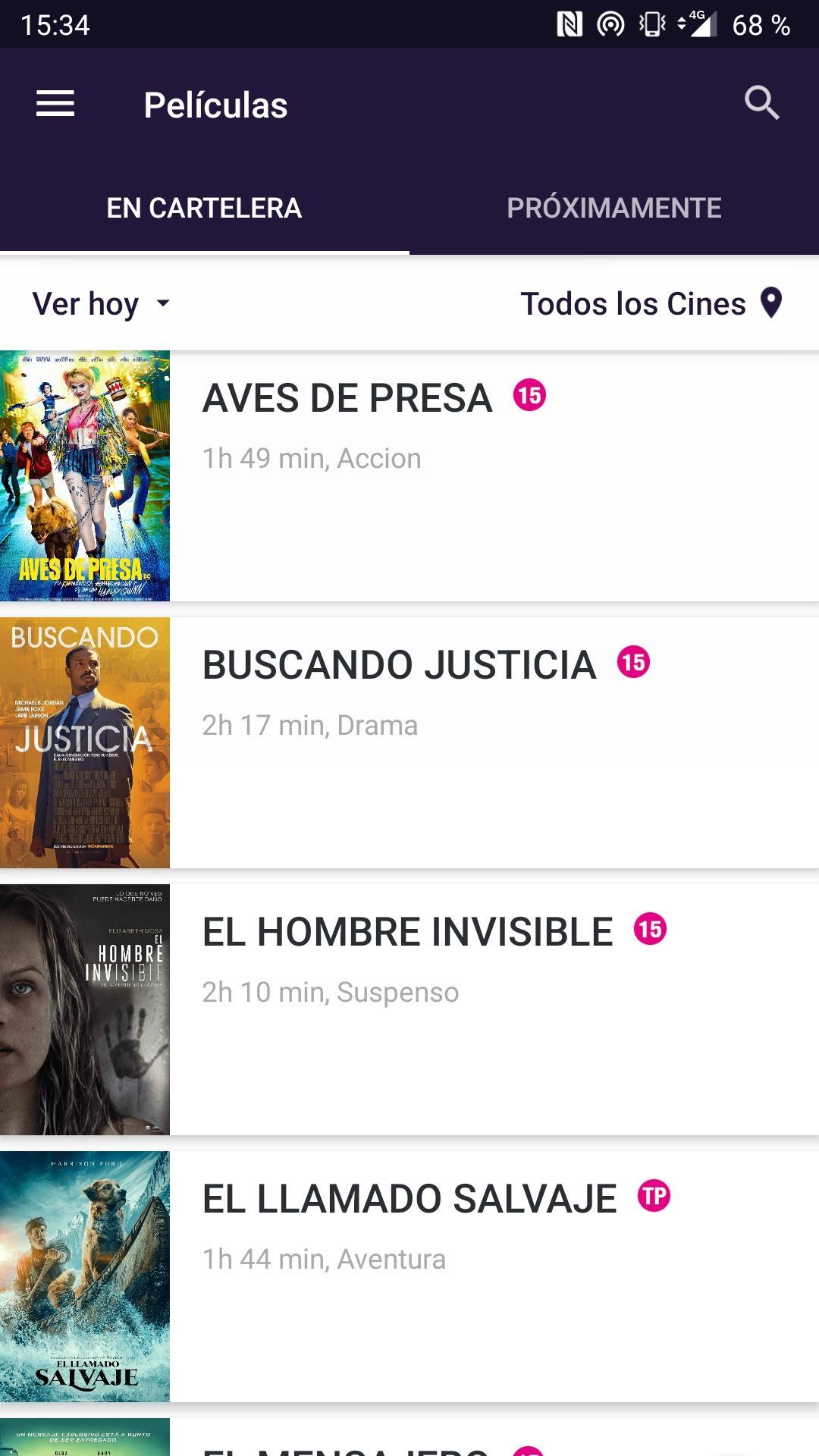The image size is (819, 1456).
Task: Open Buscando Justicia movie details
Action: click(409, 743)
